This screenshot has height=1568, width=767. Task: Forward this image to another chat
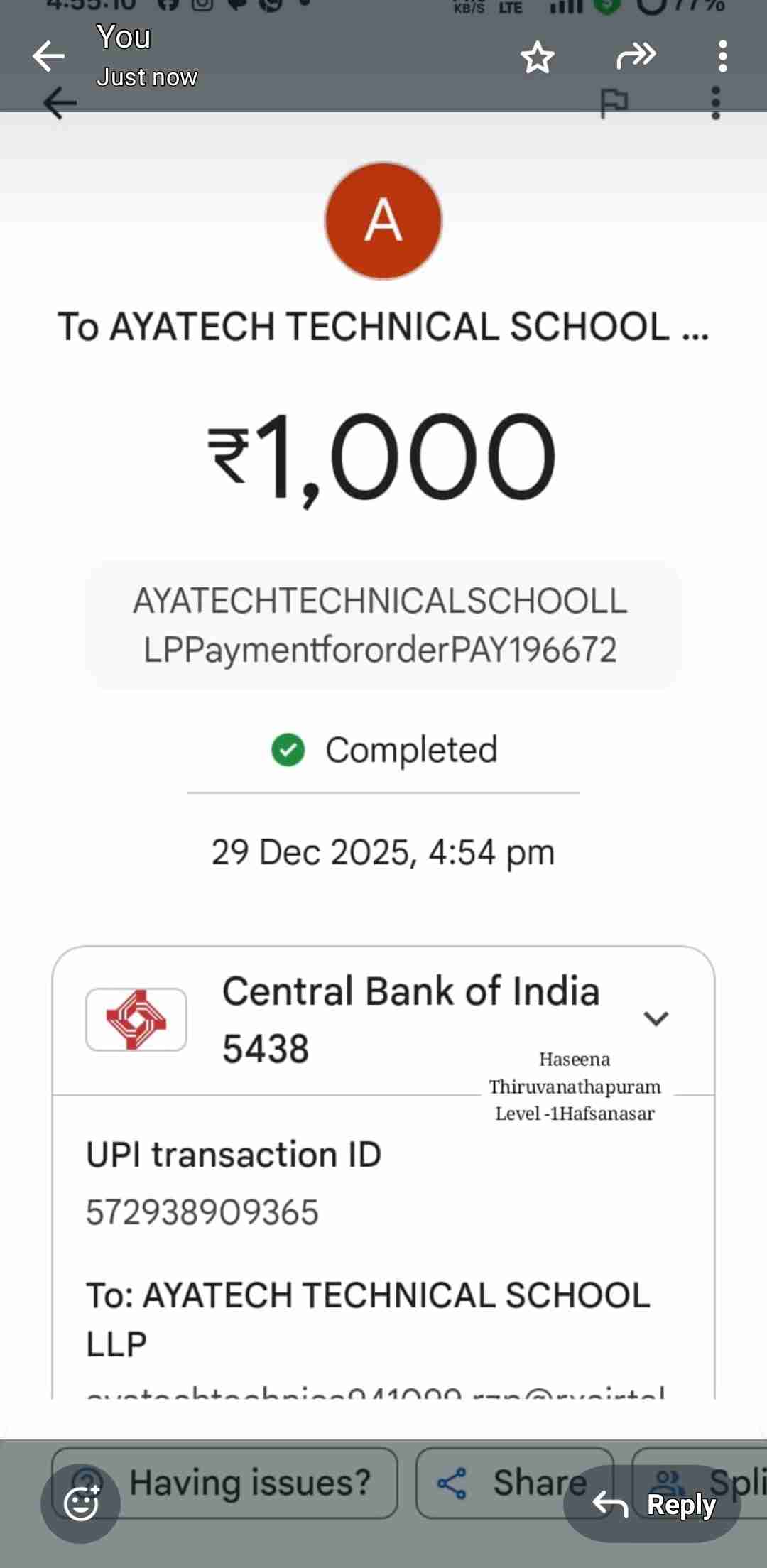[x=636, y=55]
